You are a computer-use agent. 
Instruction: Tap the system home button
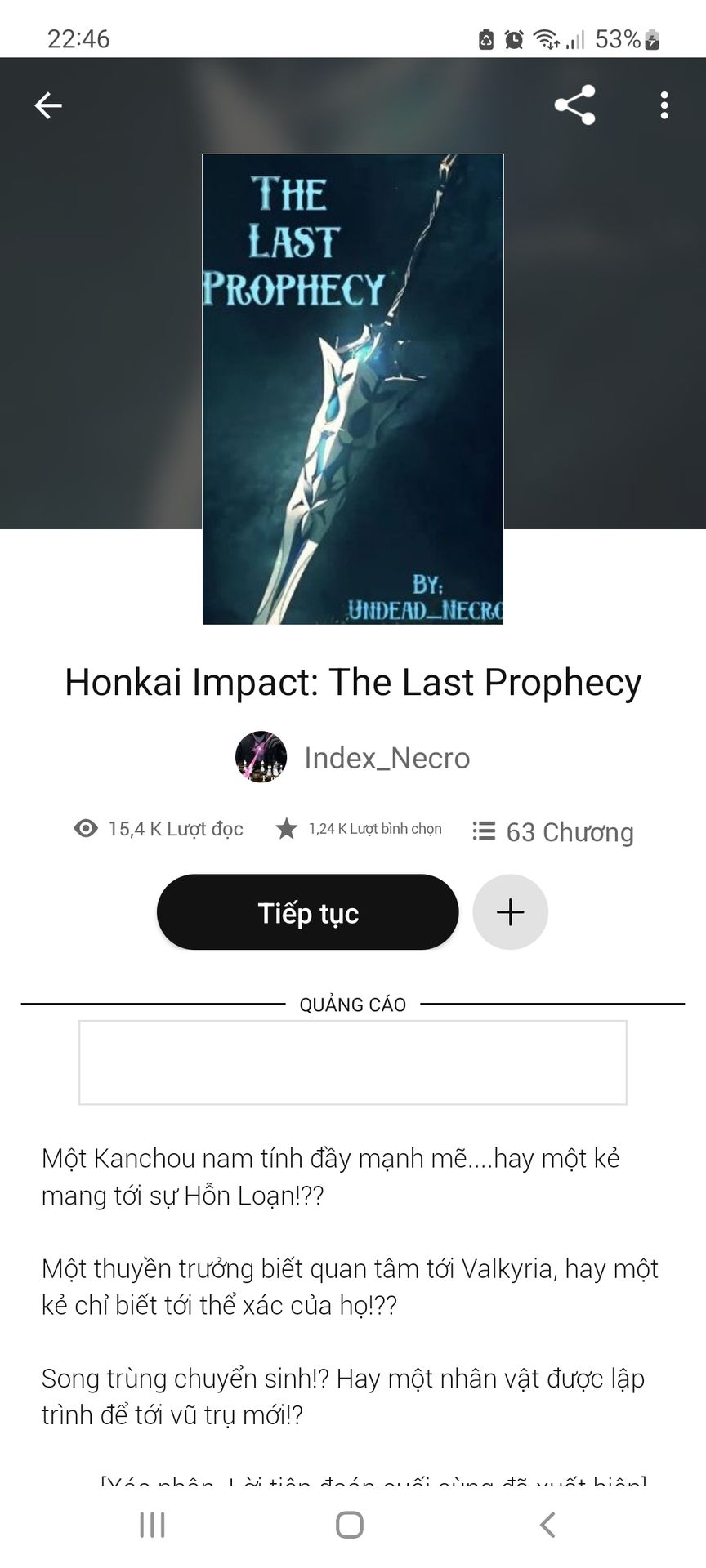coord(350,1524)
